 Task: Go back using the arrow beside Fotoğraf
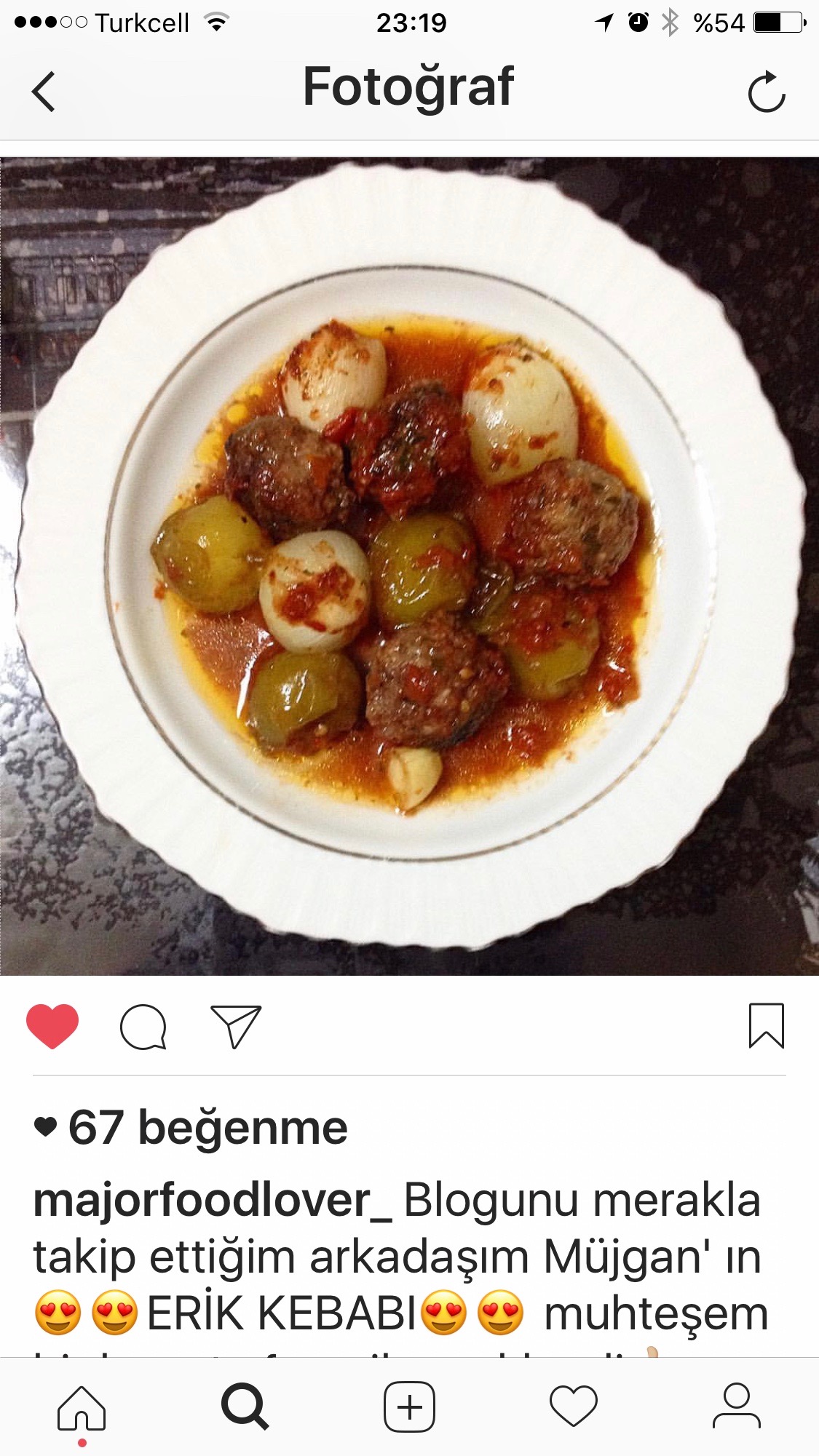pos(44,92)
